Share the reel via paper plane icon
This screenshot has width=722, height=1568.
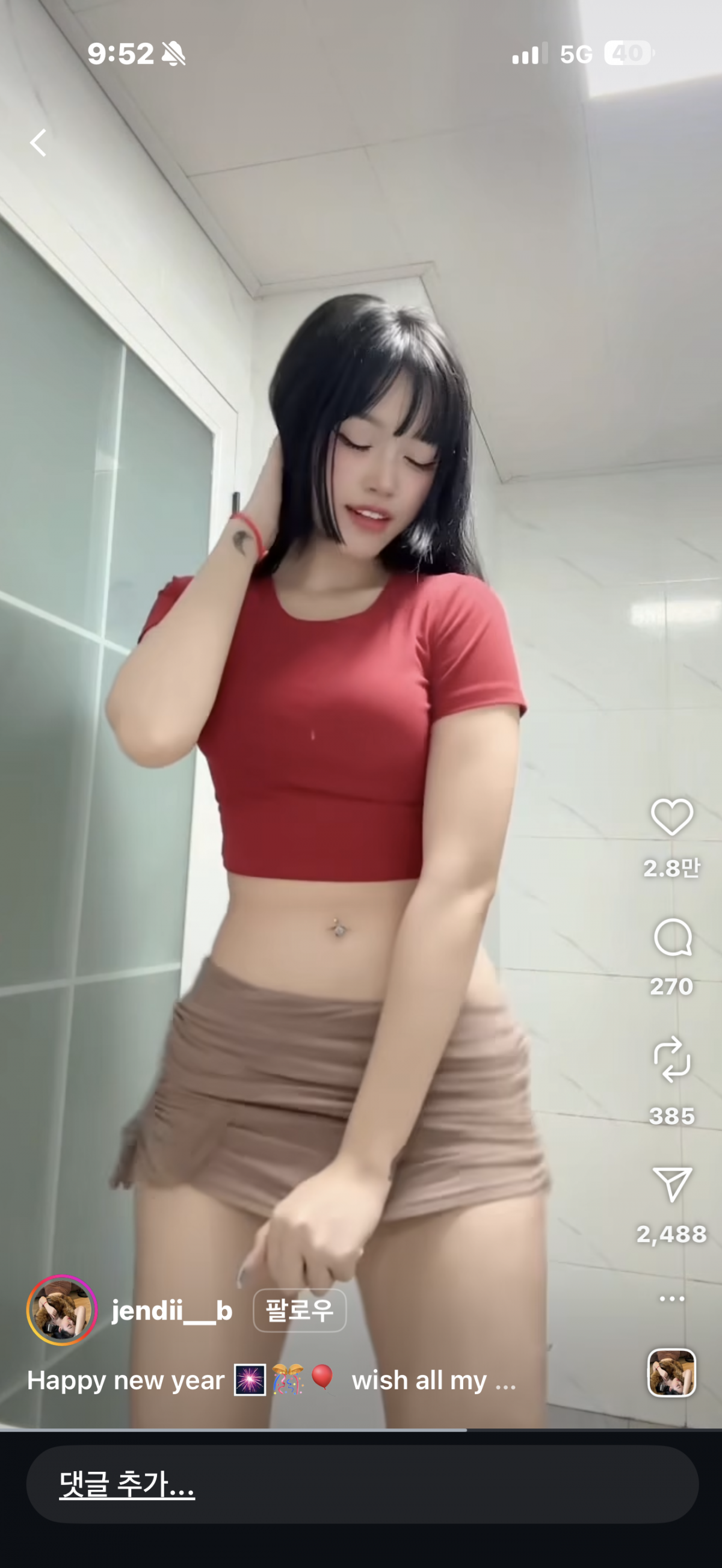click(x=671, y=1184)
